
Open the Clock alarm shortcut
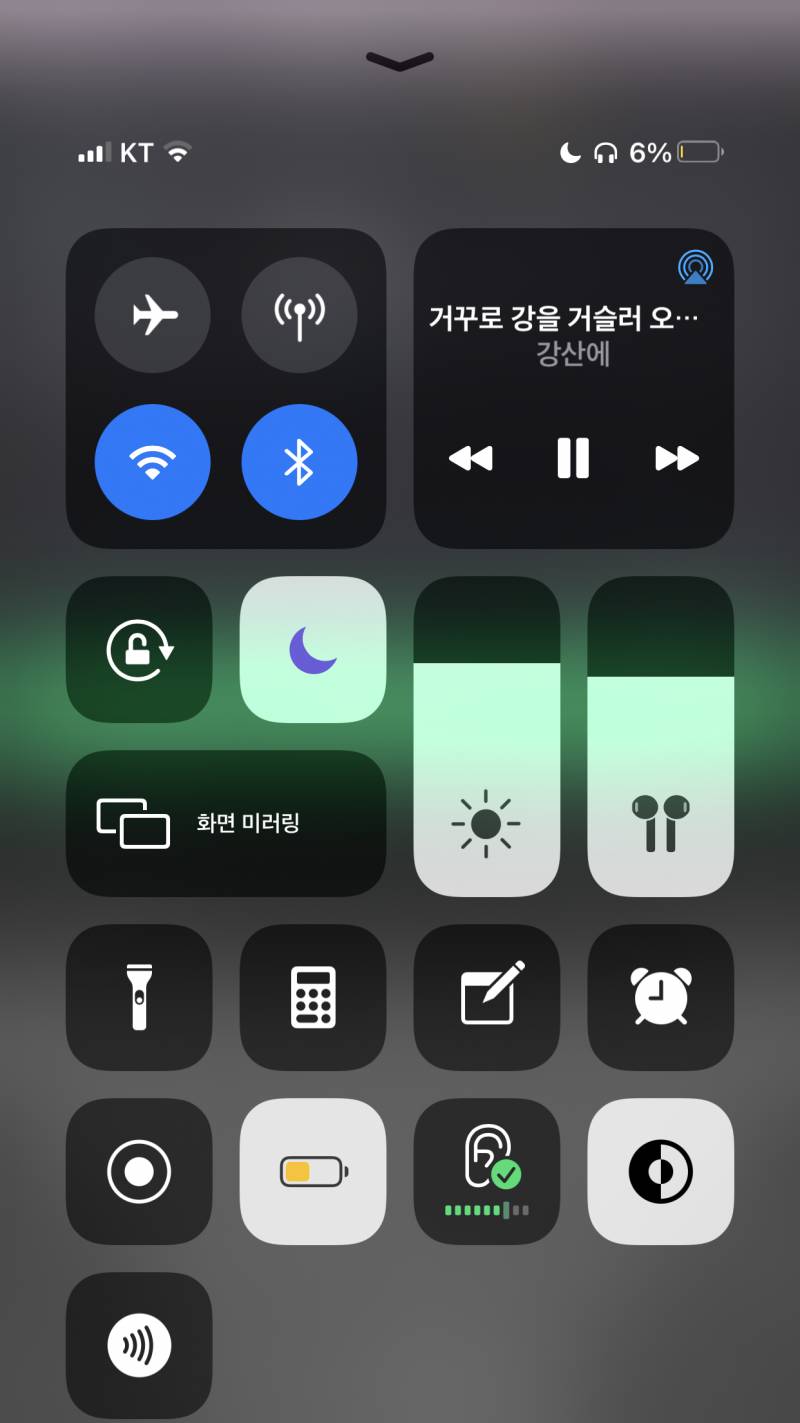click(660, 997)
